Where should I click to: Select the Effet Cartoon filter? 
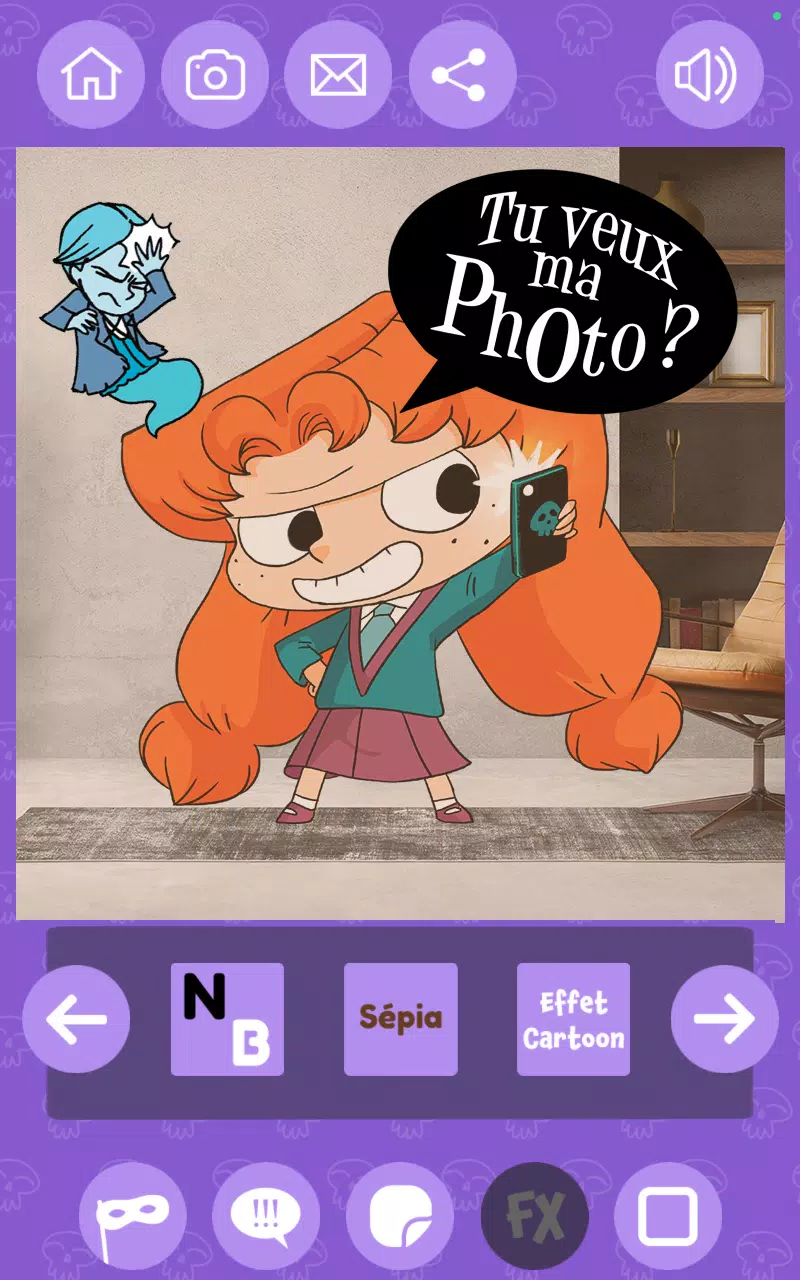[x=573, y=1019]
